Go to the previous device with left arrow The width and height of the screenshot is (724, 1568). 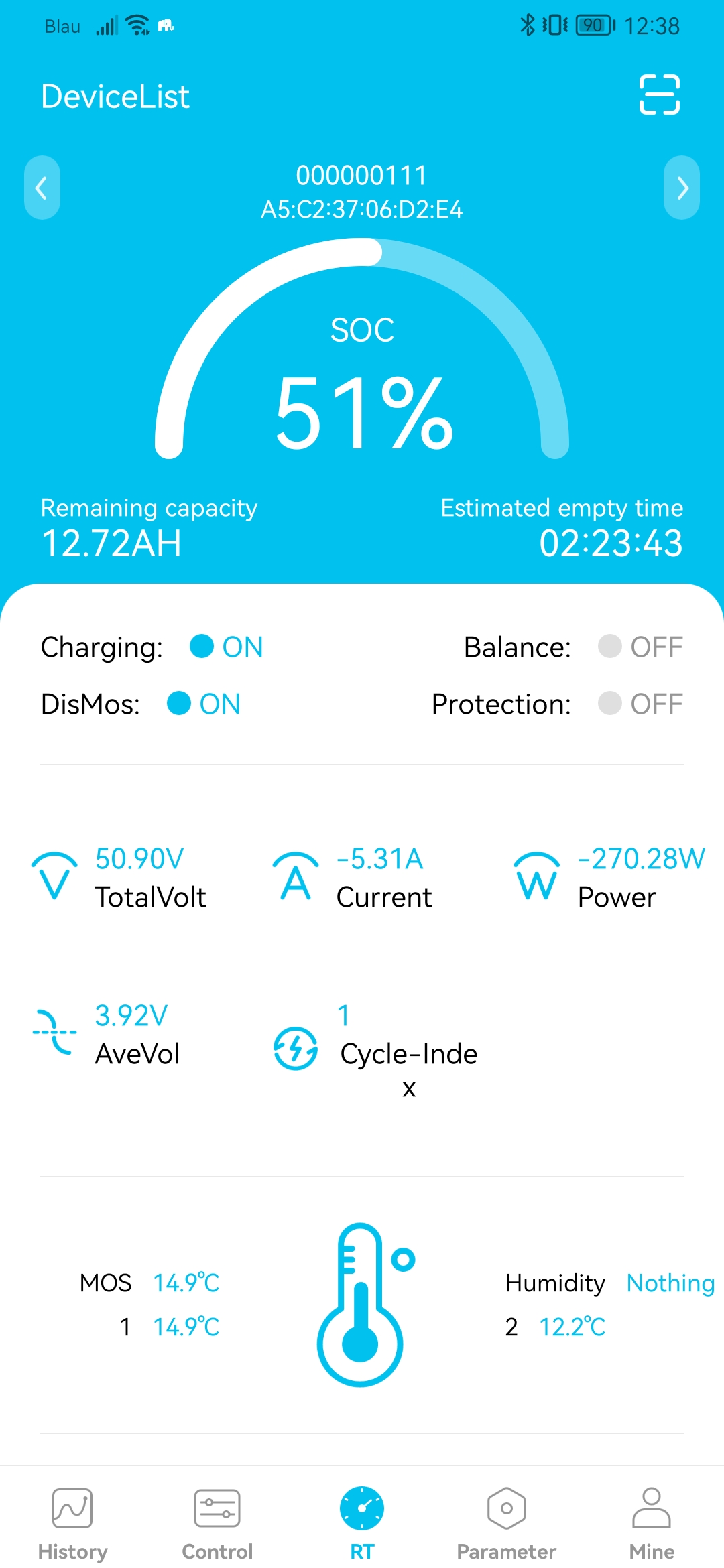click(42, 188)
